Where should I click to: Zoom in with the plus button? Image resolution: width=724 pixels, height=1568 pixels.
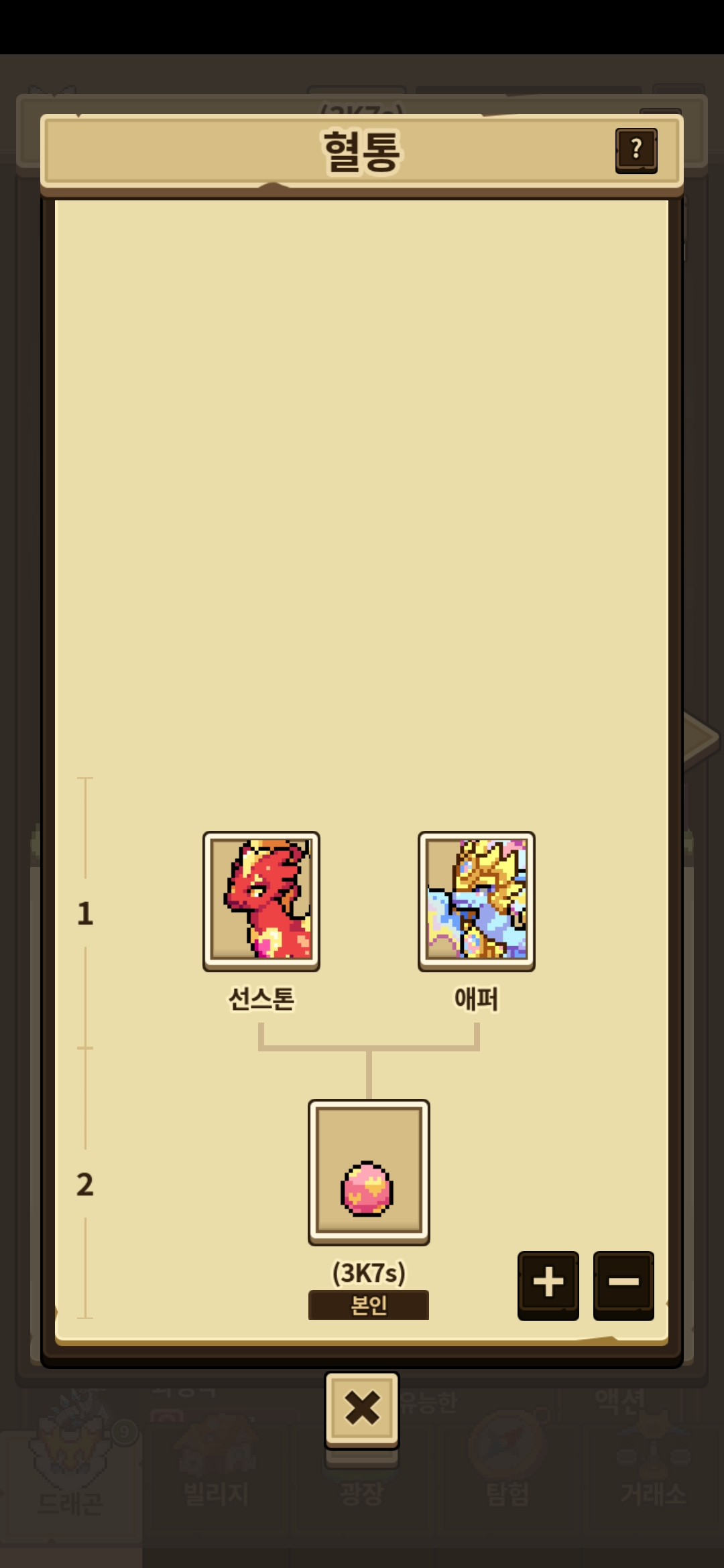click(x=548, y=1284)
